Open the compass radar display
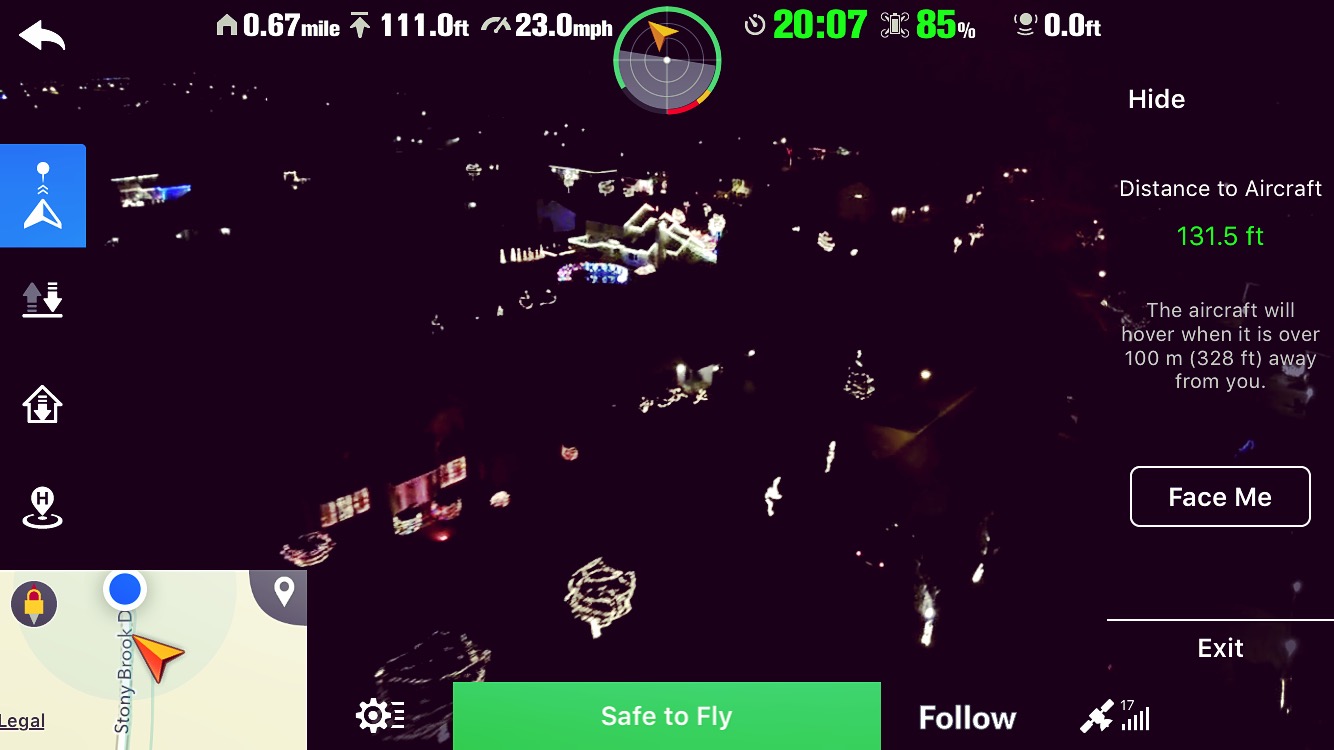 (x=667, y=61)
